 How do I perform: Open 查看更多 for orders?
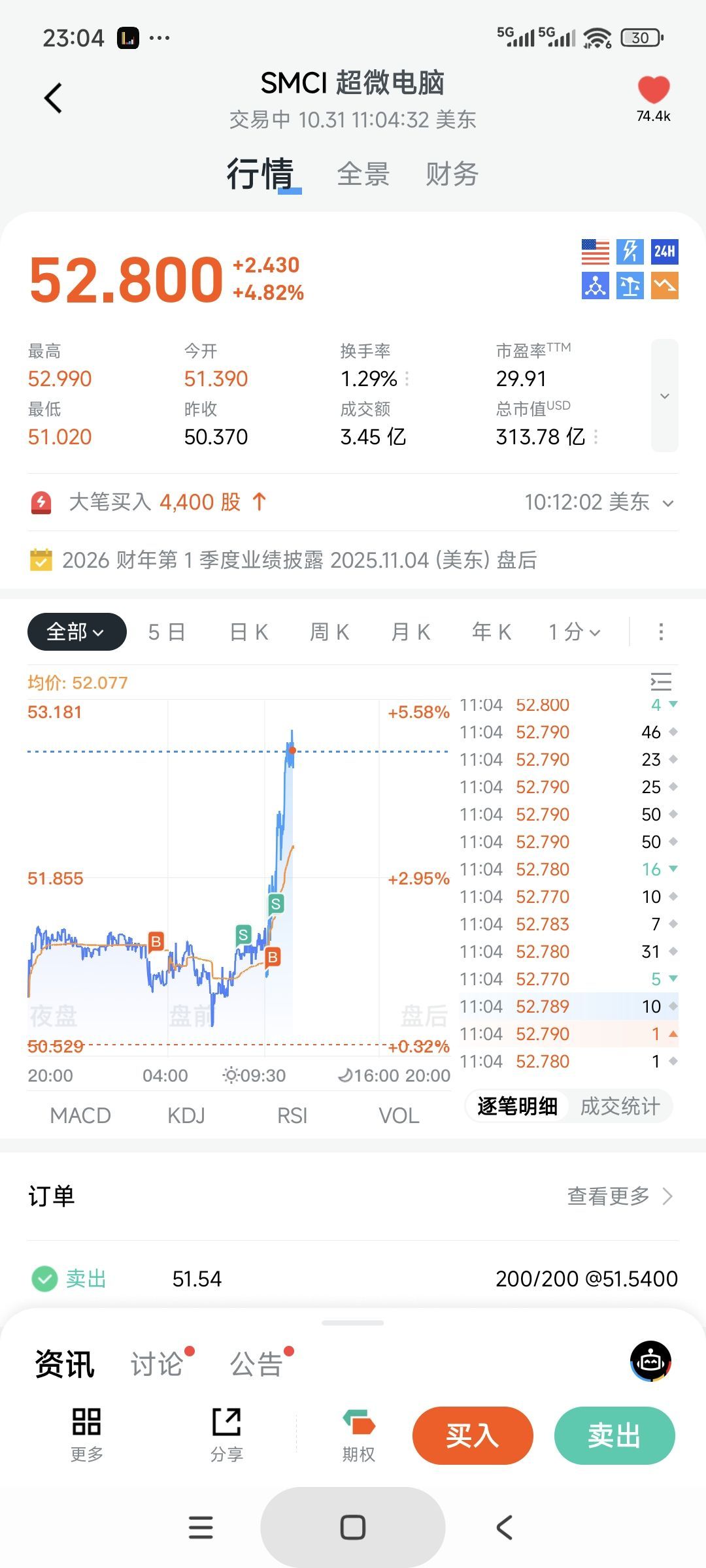[619, 1196]
